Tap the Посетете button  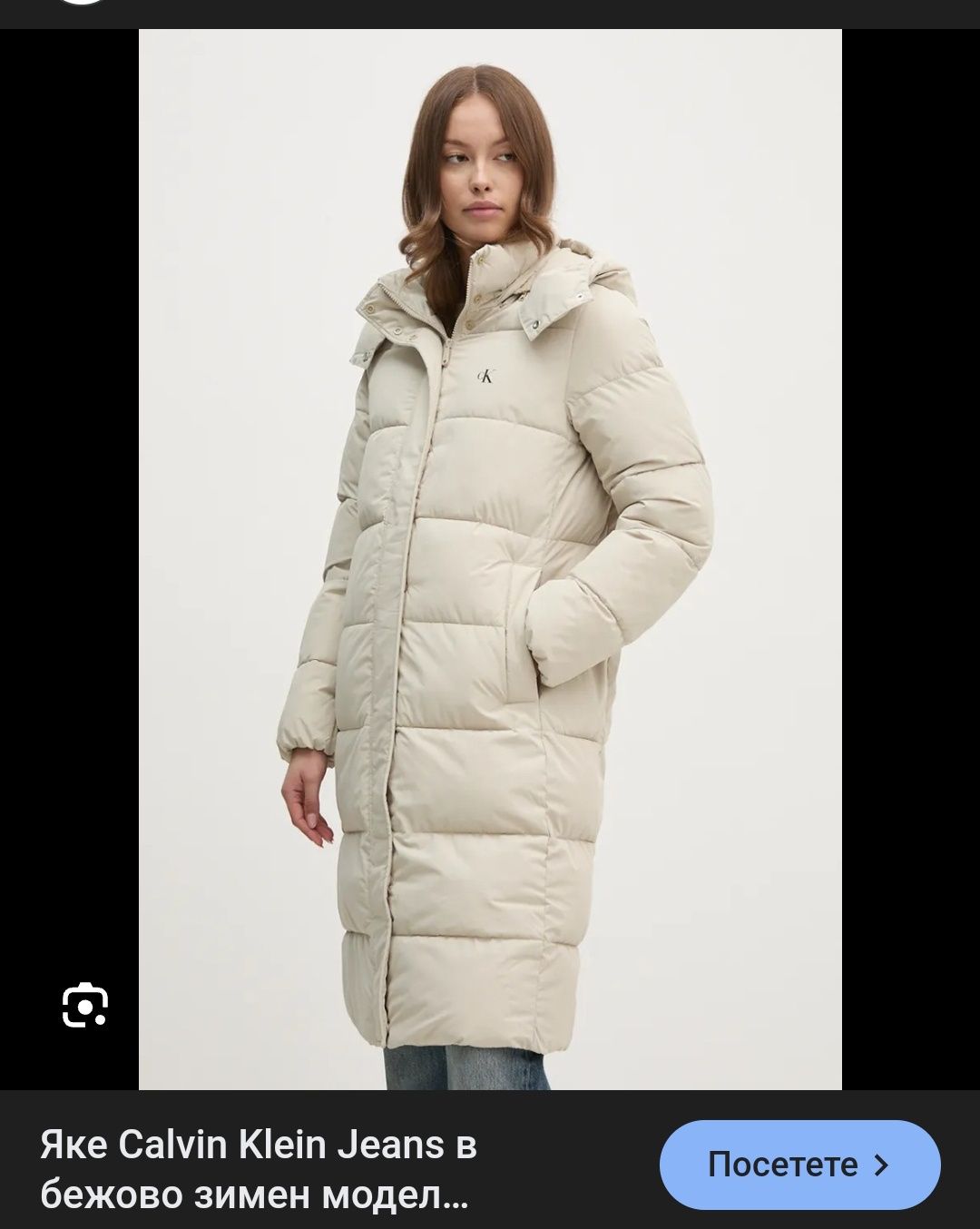click(x=799, y=1165)
